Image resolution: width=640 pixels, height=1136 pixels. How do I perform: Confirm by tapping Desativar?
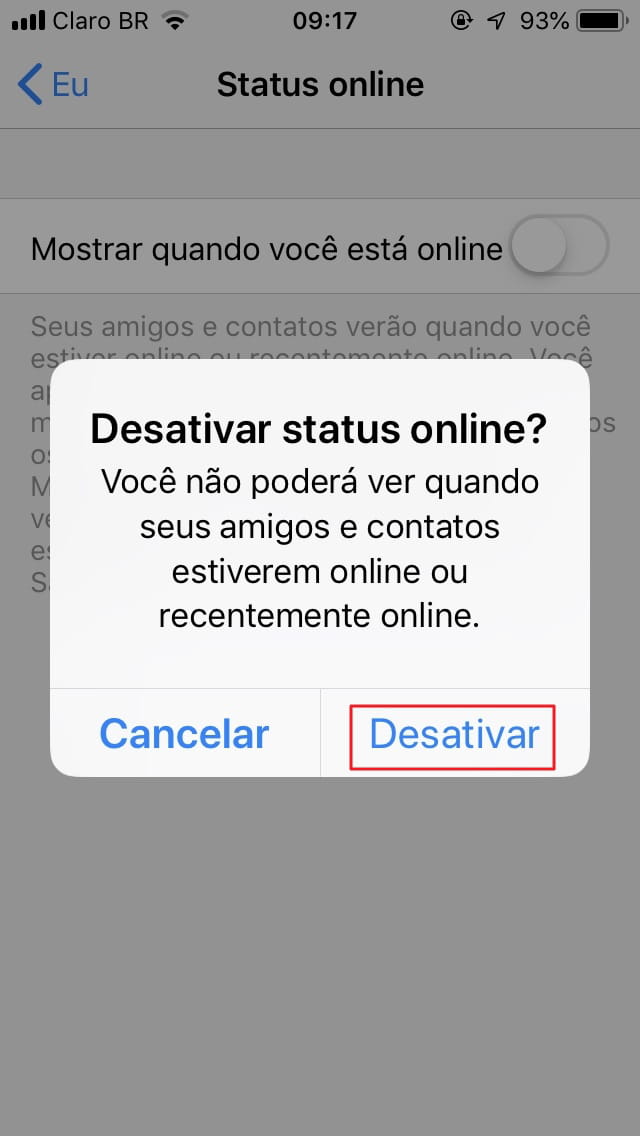(454, 734)
